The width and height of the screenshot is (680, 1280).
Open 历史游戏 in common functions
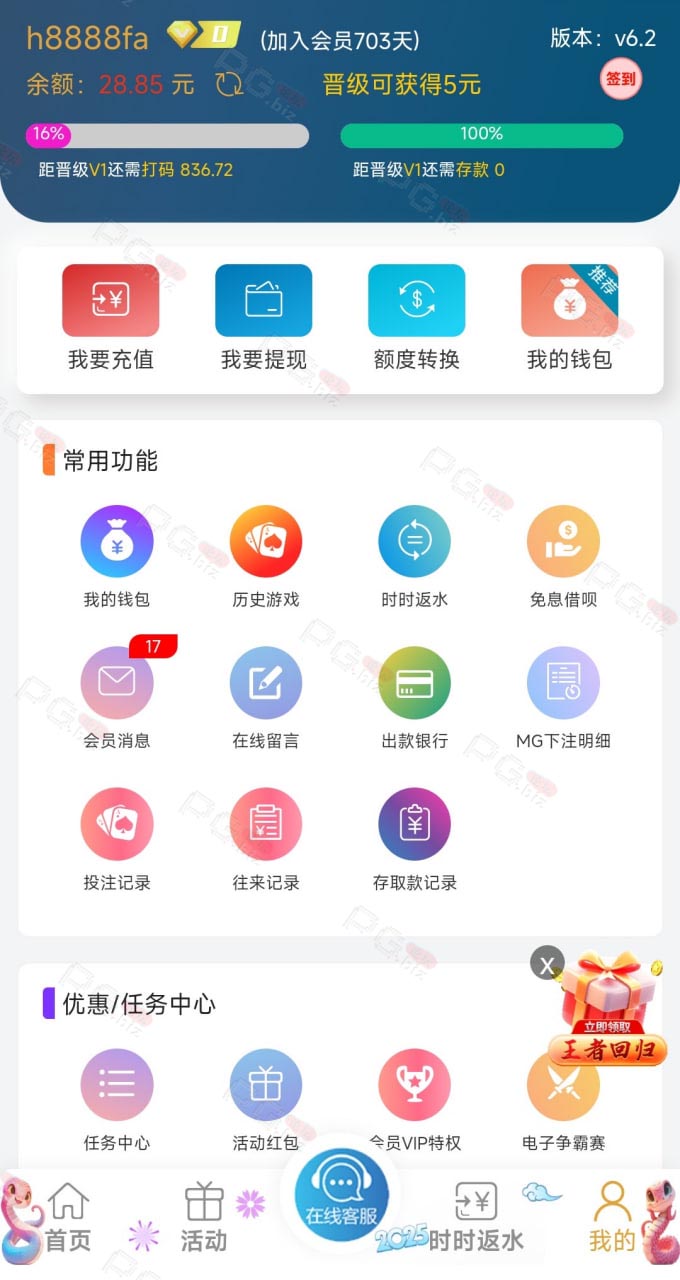click(x=266, y=557)
